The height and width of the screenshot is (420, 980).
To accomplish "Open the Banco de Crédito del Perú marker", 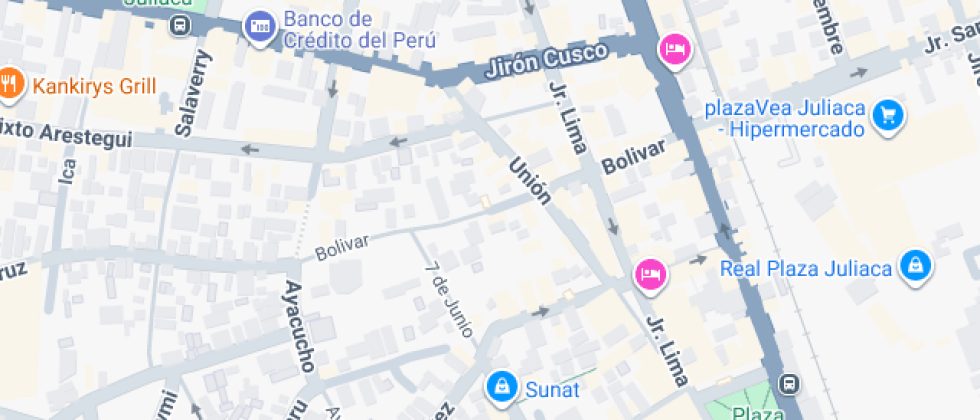I will 259,29.
